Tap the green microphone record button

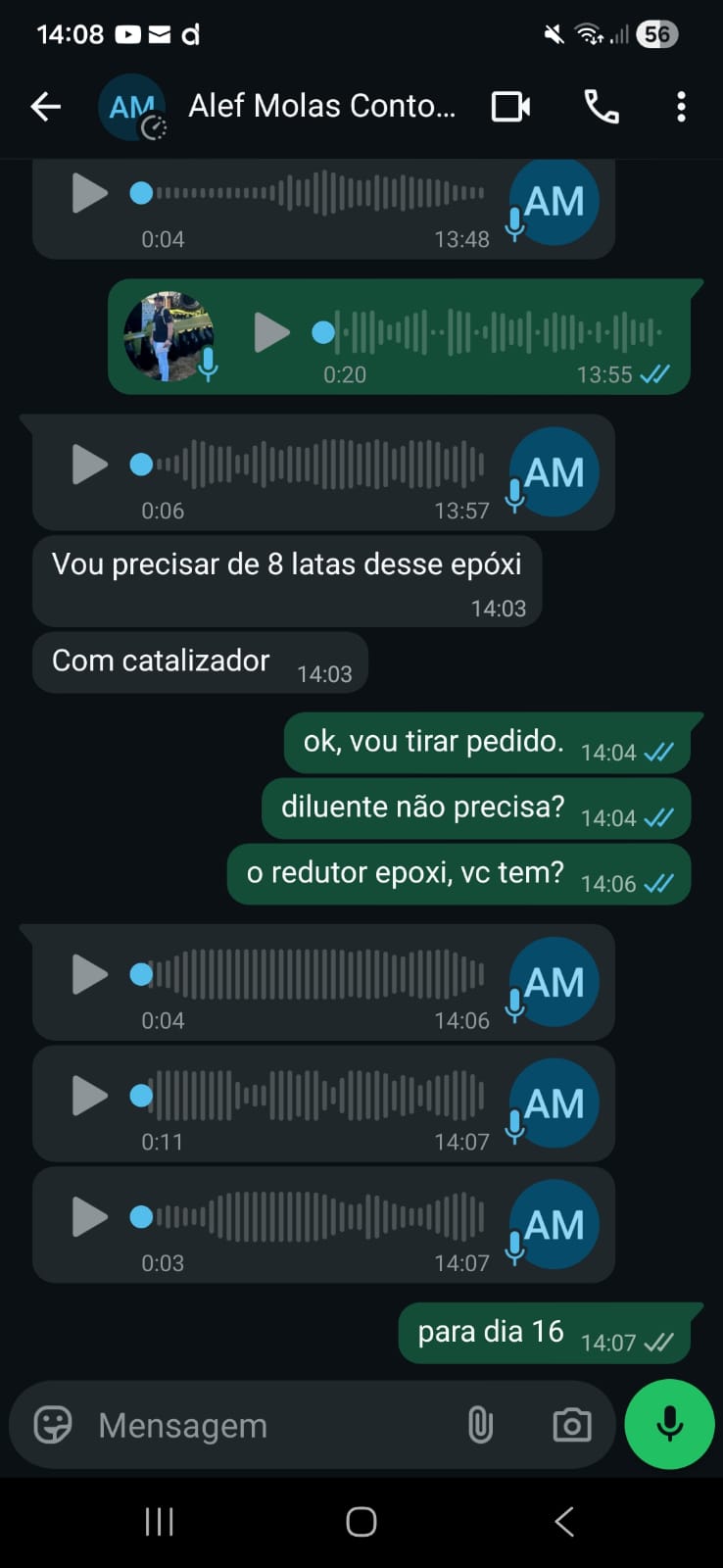(x=669, y=1424)
